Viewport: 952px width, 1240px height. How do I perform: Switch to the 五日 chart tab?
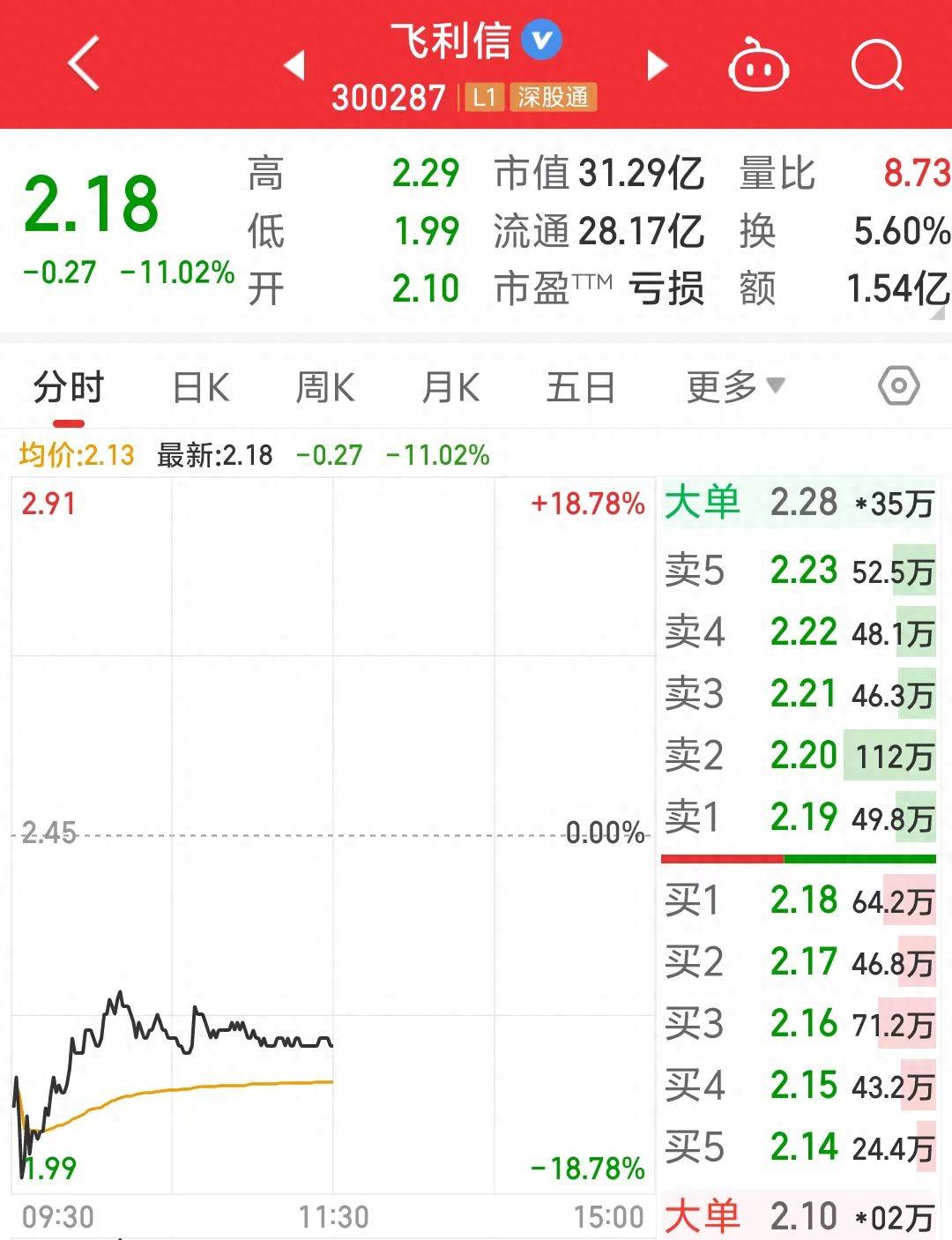pyautogui.click(x=579, y=385)
